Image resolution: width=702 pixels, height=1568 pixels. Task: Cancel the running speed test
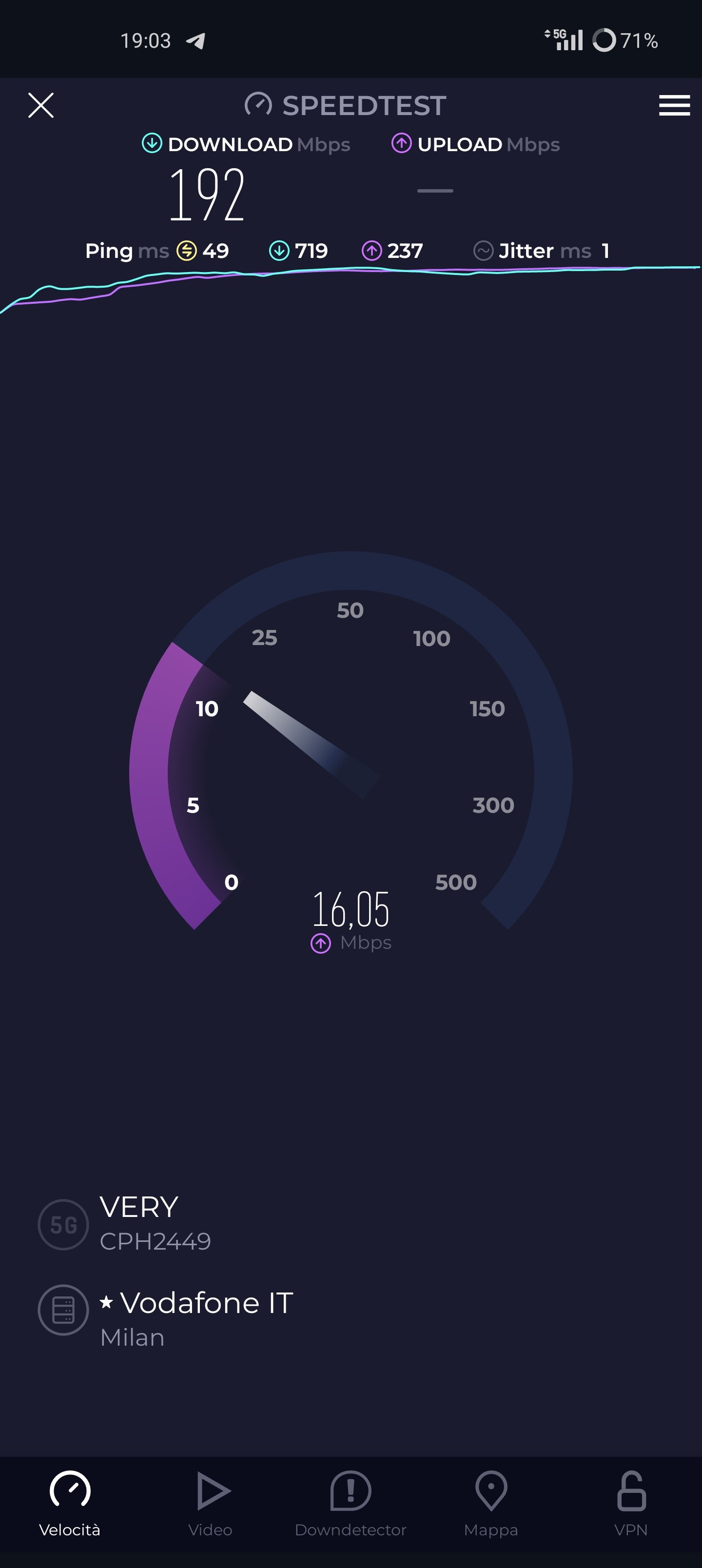point(41,105)
